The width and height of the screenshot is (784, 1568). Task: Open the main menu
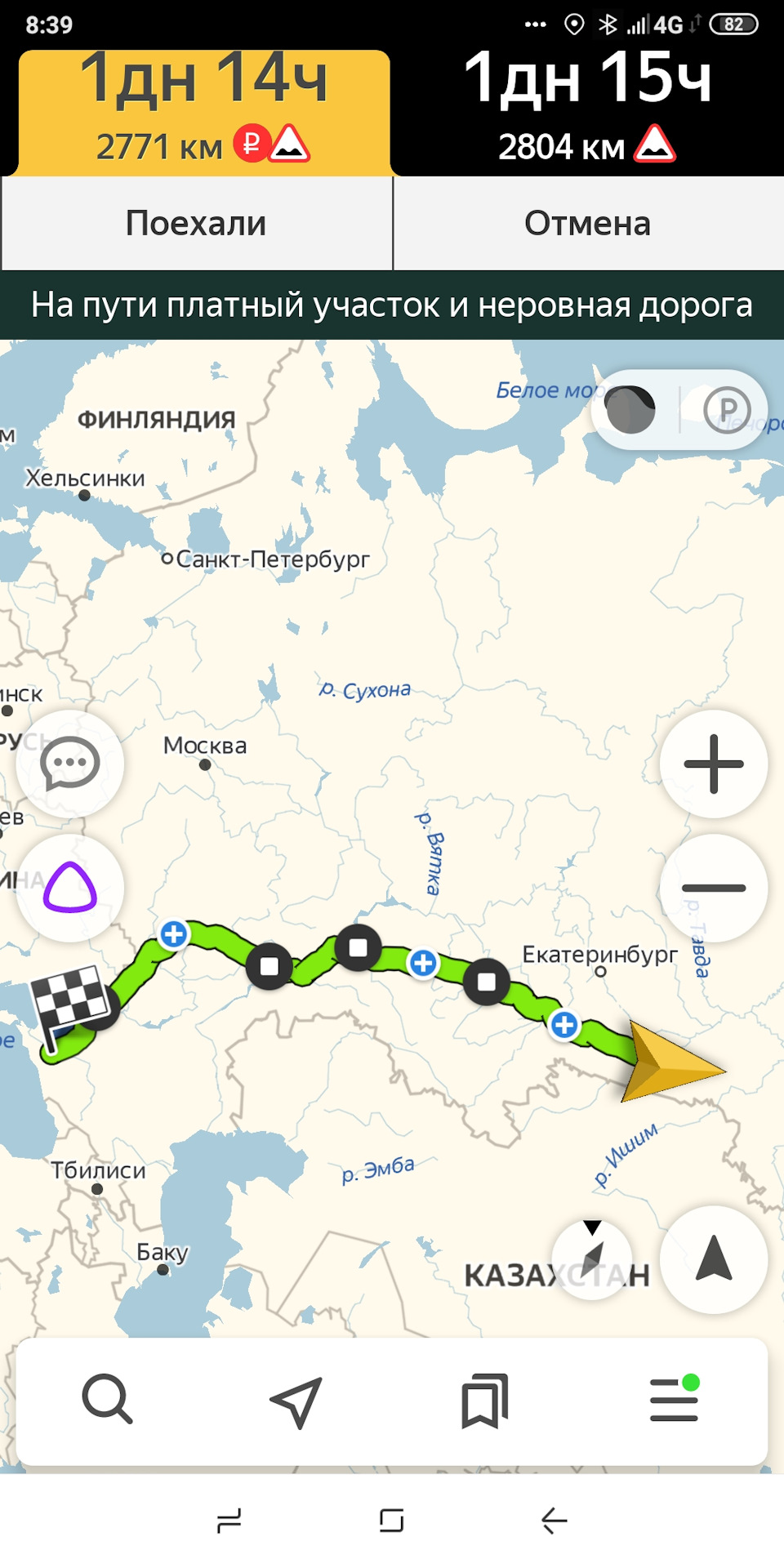click(675, 1400)
